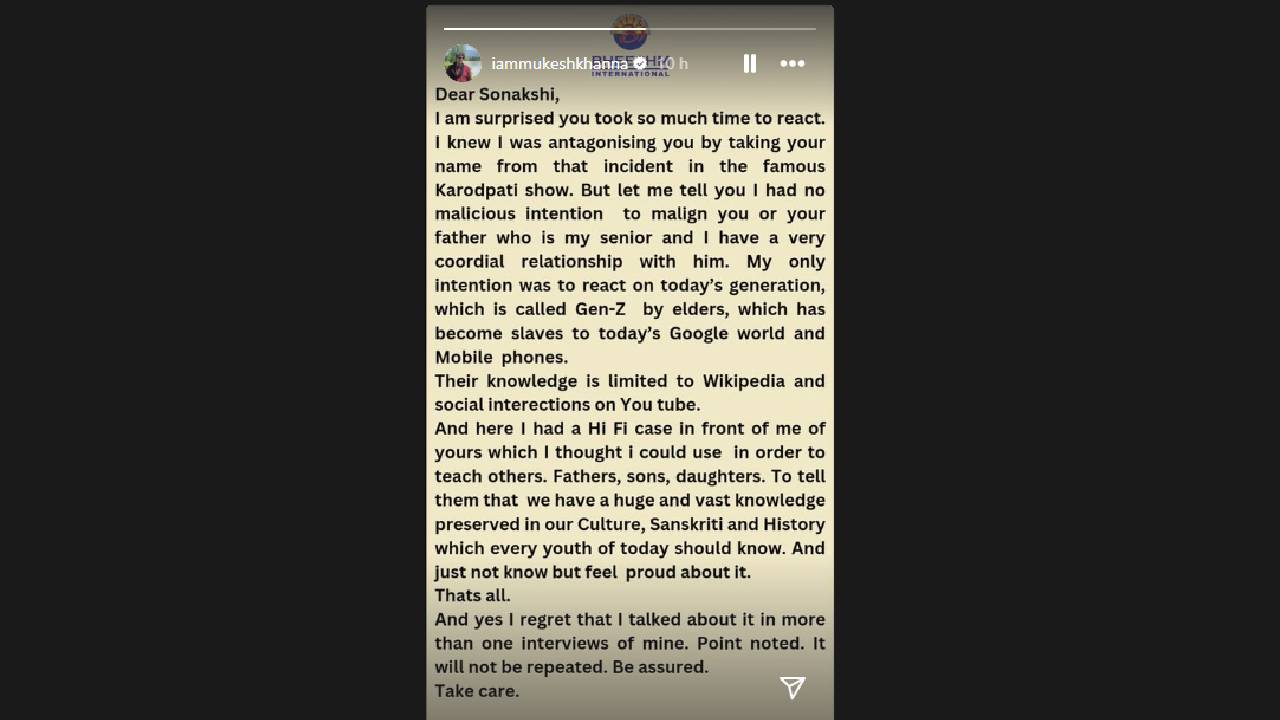
Task: Pause the story playback
Action: (749, 64)
